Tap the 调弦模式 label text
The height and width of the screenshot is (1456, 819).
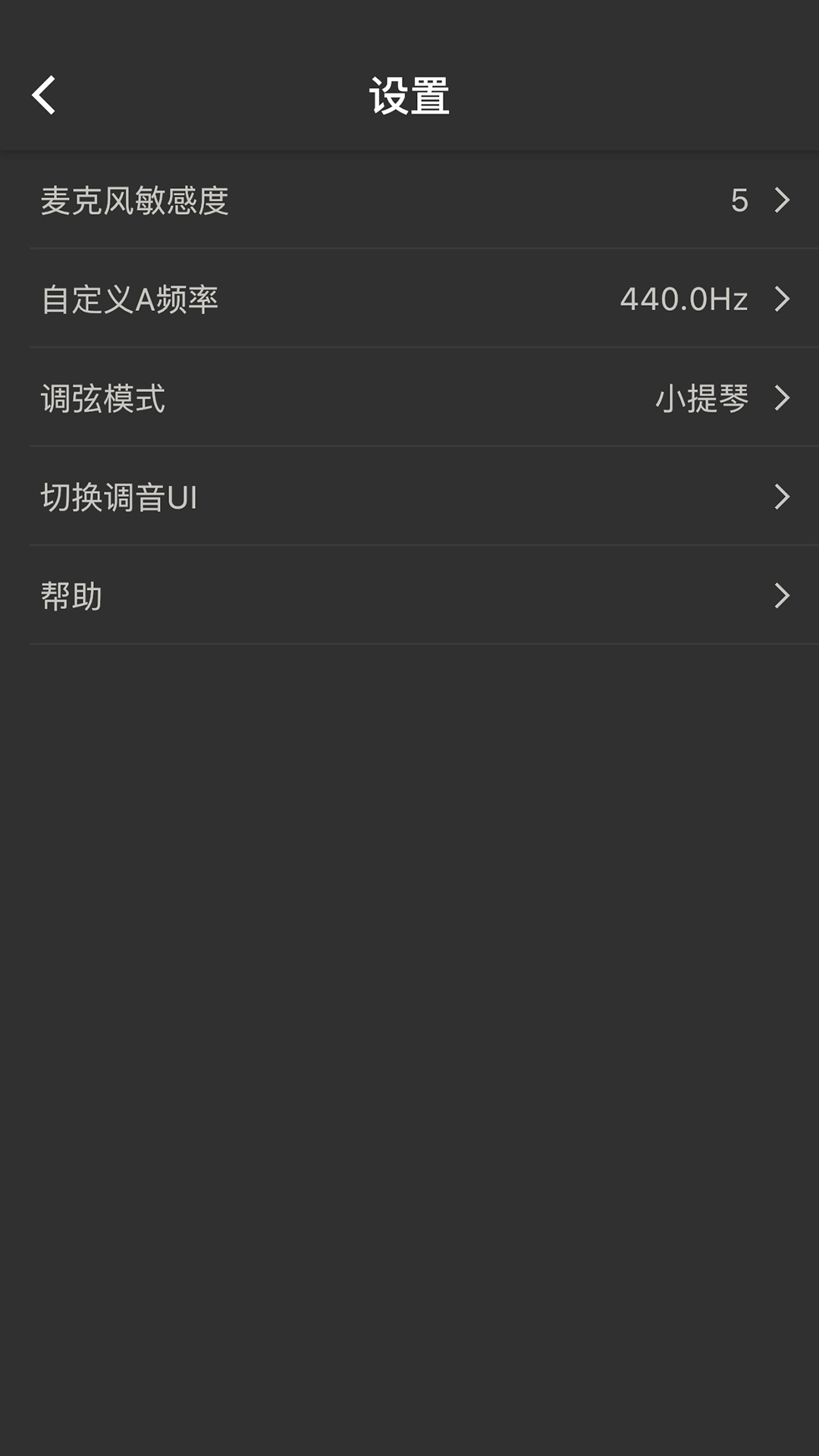click(104, 398)
